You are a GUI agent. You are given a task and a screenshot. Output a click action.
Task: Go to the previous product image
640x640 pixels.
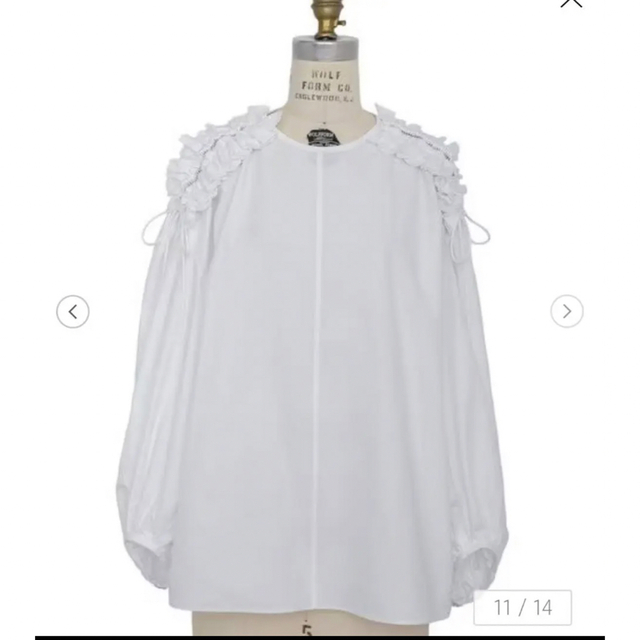click(x=72, y=312)
